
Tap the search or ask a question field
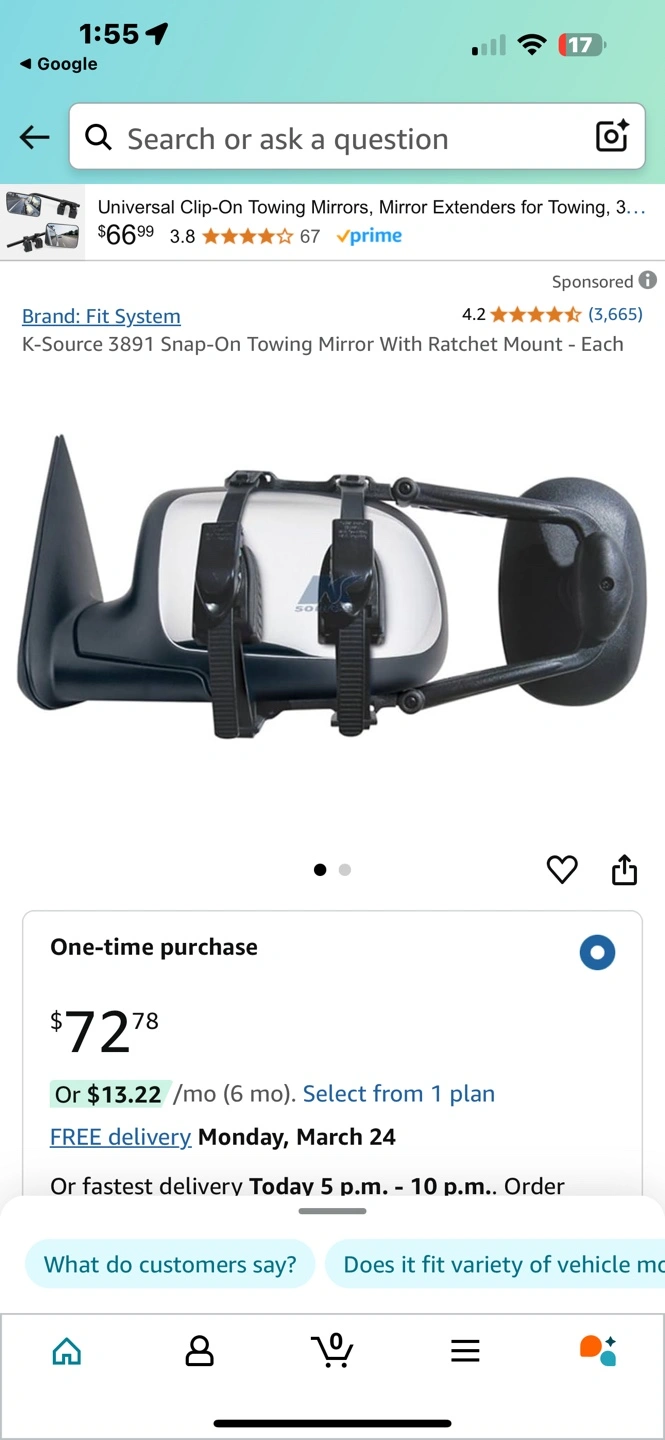(x=330, y=138)
